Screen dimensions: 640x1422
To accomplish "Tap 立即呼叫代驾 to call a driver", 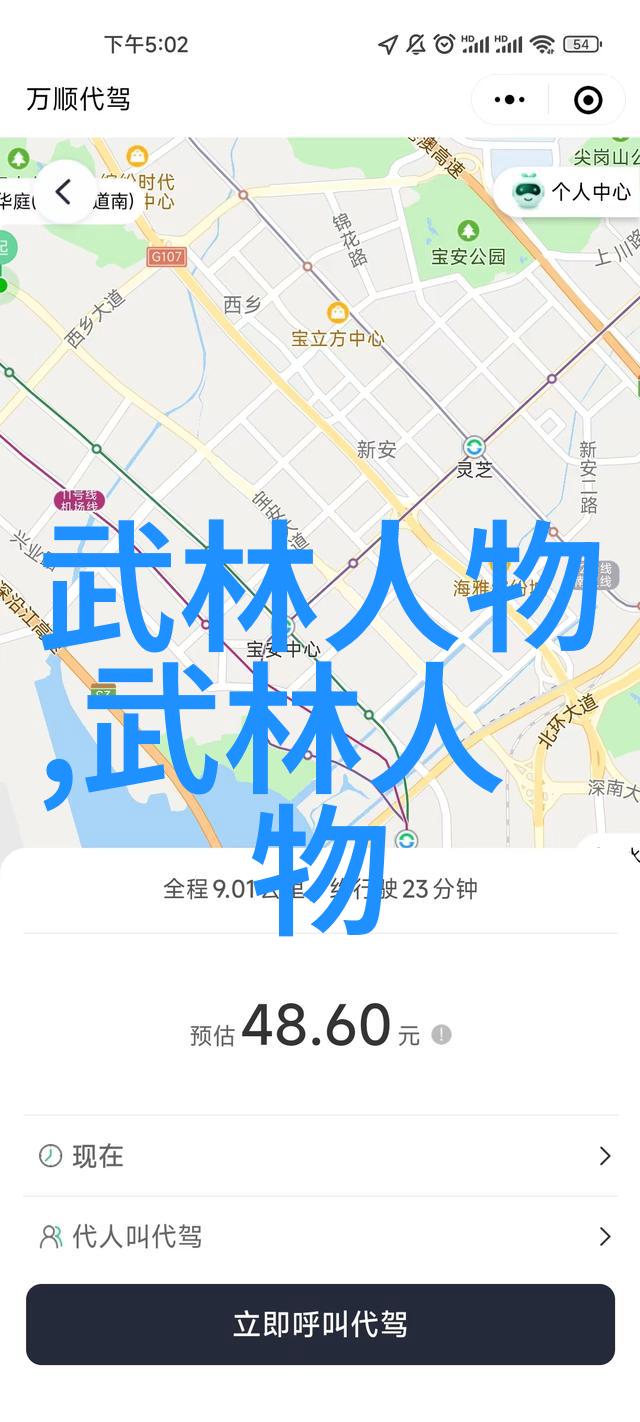I will pyautogui.click(x=320, y=1325).
